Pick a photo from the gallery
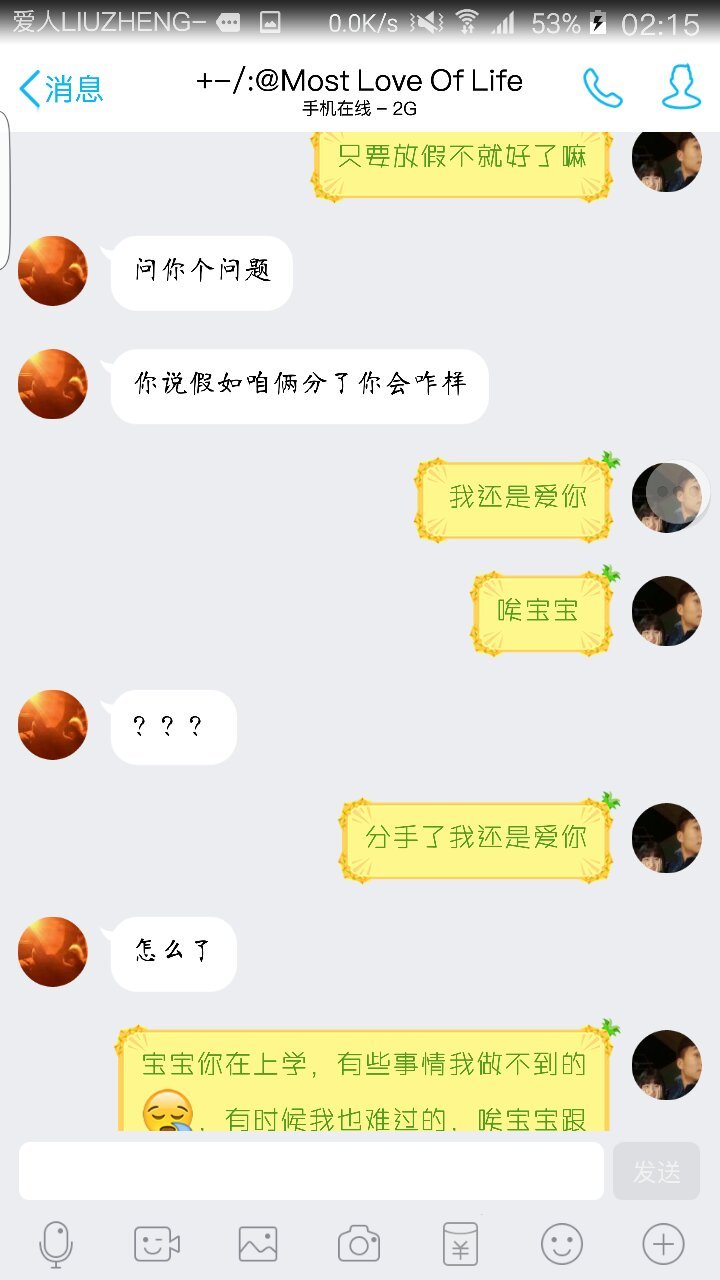The height and width of the screenshot is (1280, 720). 258,1245
